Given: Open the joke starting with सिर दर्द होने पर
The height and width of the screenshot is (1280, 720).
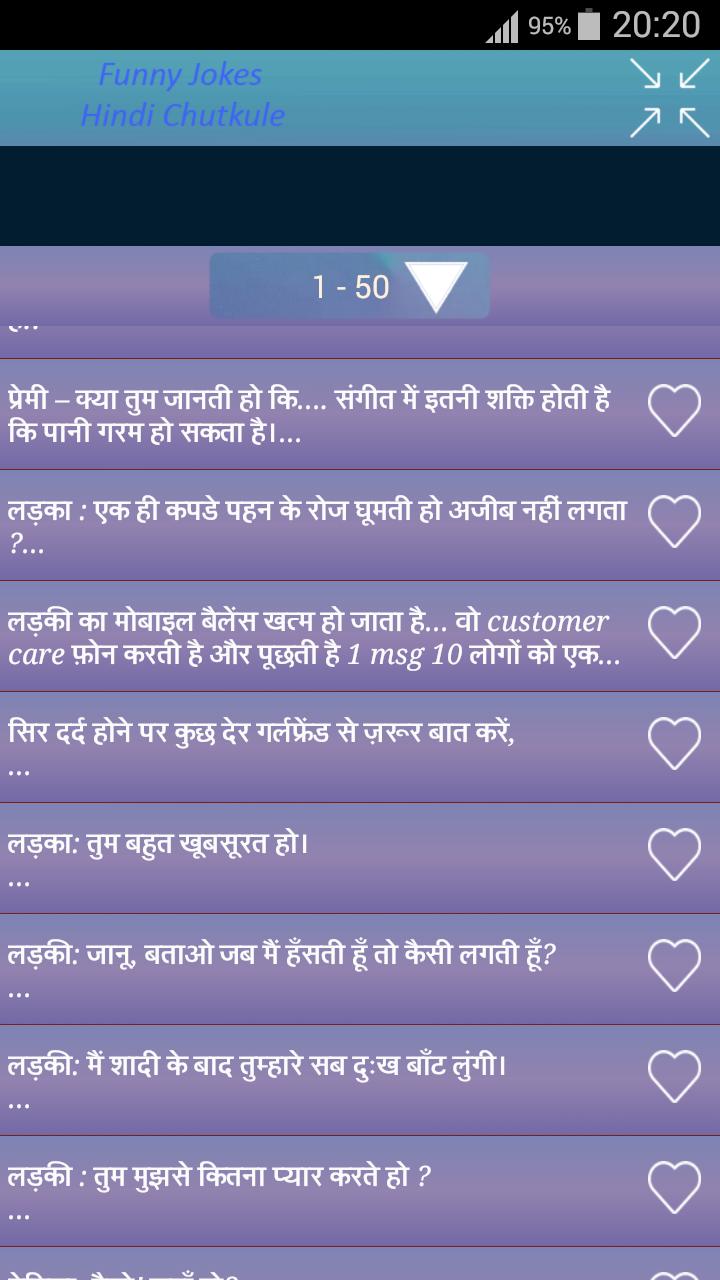Looking at the screenshot, I should (x=320, y=748).
